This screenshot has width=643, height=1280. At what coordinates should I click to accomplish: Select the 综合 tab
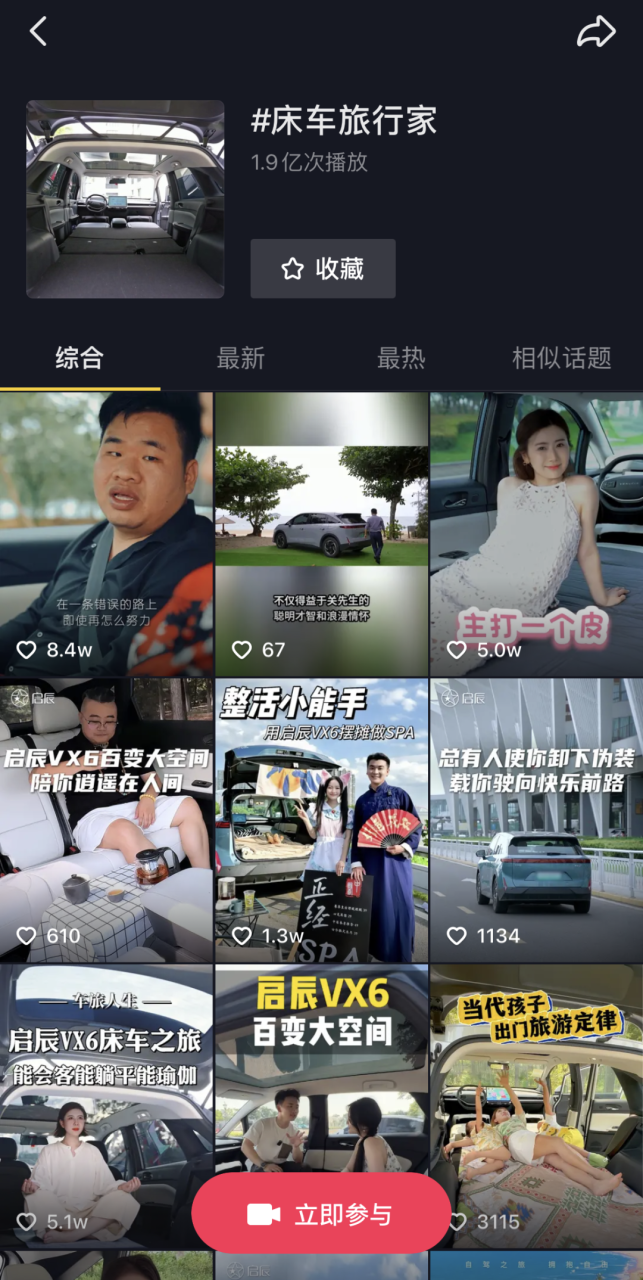click(x=80, y=358)
